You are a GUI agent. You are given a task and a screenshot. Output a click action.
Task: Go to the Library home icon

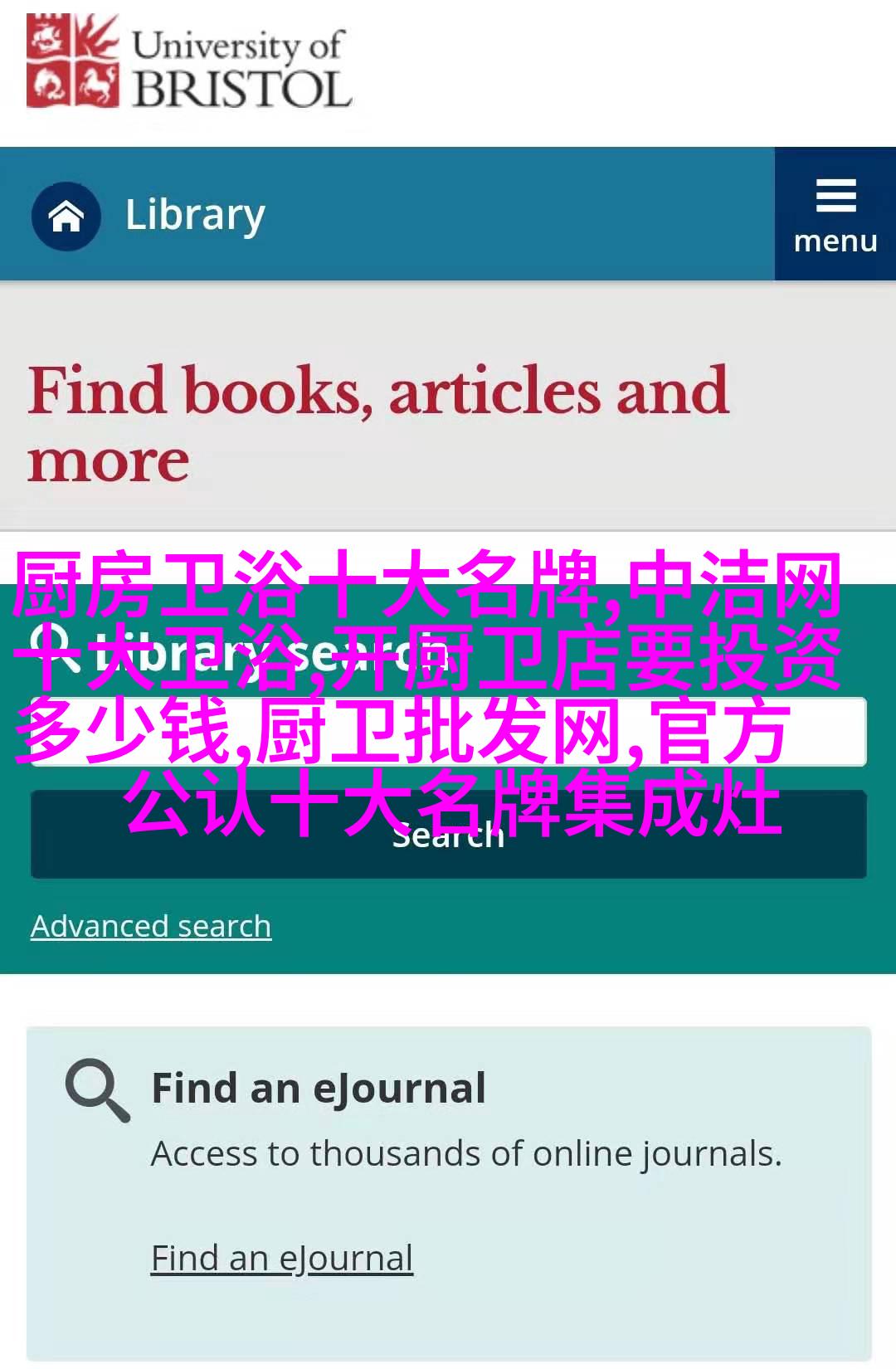click(x=66, y=217)
